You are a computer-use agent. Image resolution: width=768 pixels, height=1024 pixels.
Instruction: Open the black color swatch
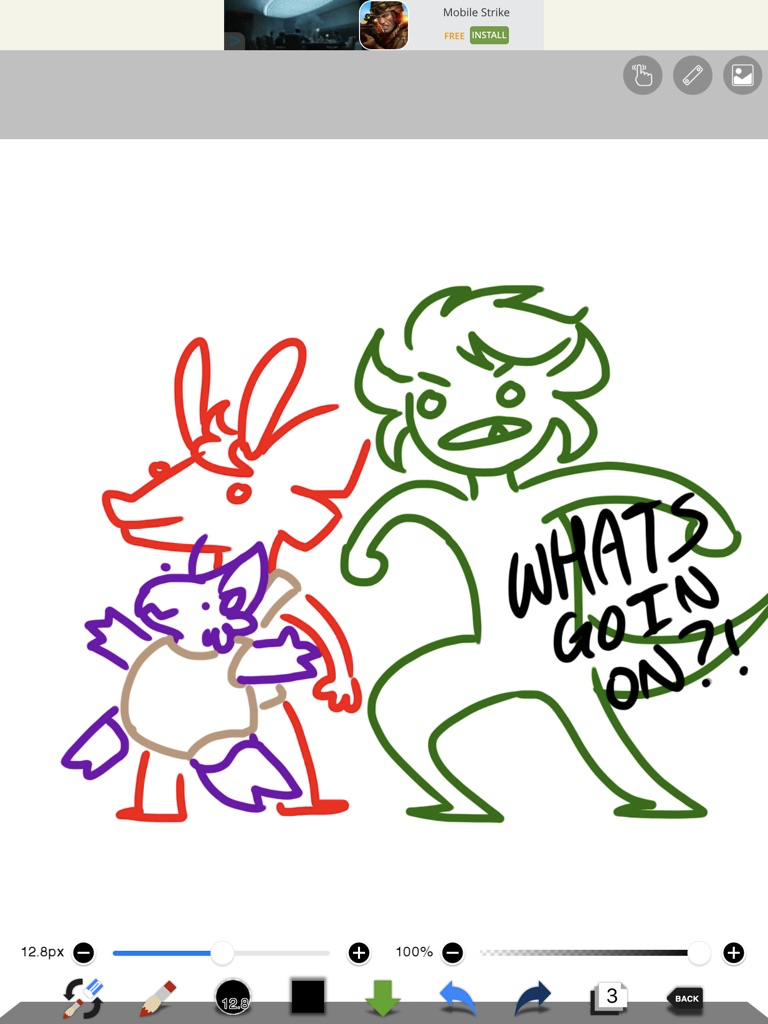(308, 996)
